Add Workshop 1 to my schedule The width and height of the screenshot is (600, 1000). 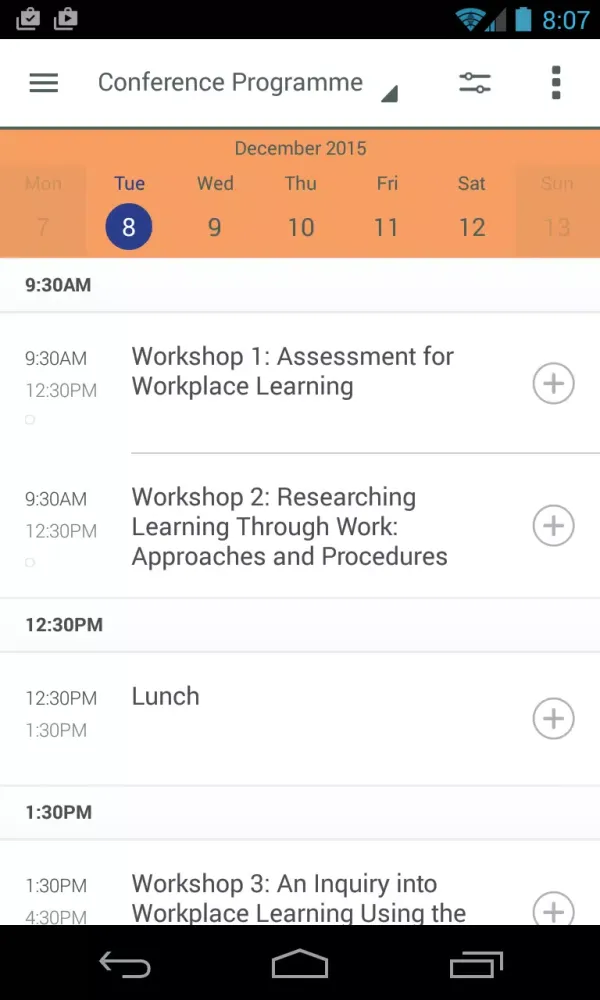(x=553, y=384)
